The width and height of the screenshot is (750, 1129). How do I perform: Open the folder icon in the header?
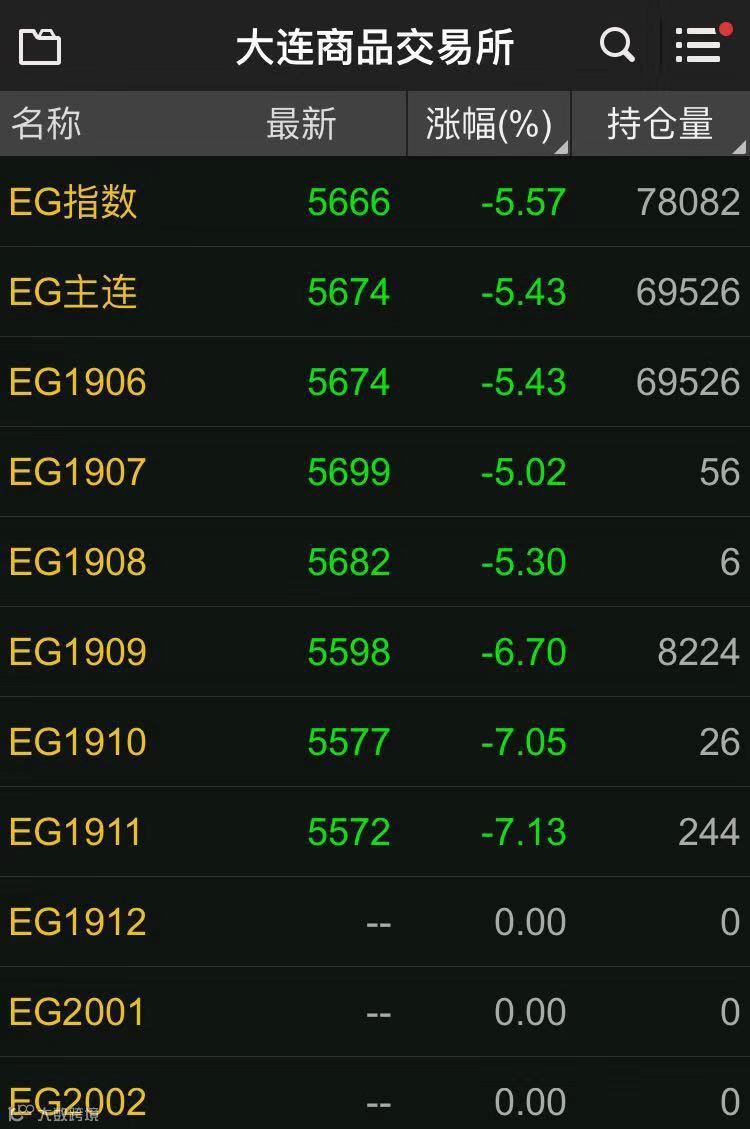[40, 46]
